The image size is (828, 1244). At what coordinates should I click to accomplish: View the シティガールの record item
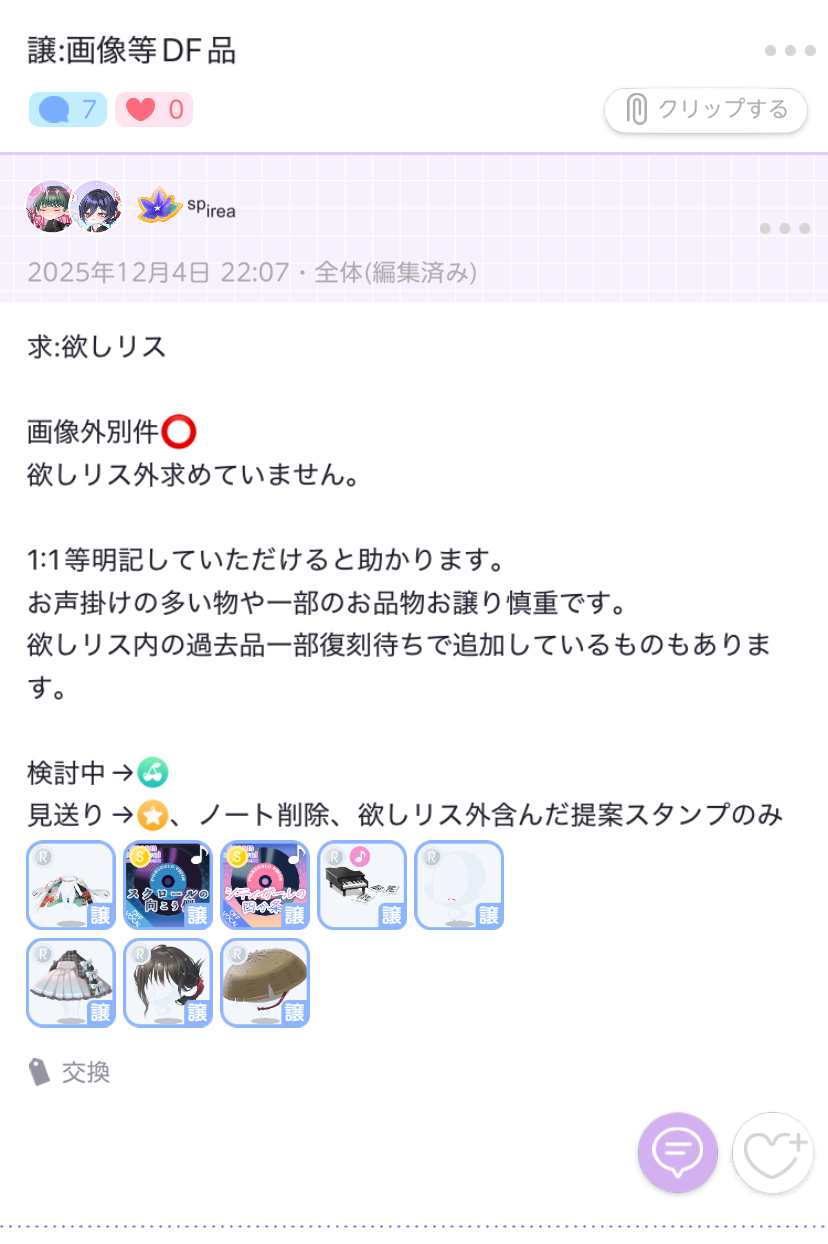click(265, 885)
